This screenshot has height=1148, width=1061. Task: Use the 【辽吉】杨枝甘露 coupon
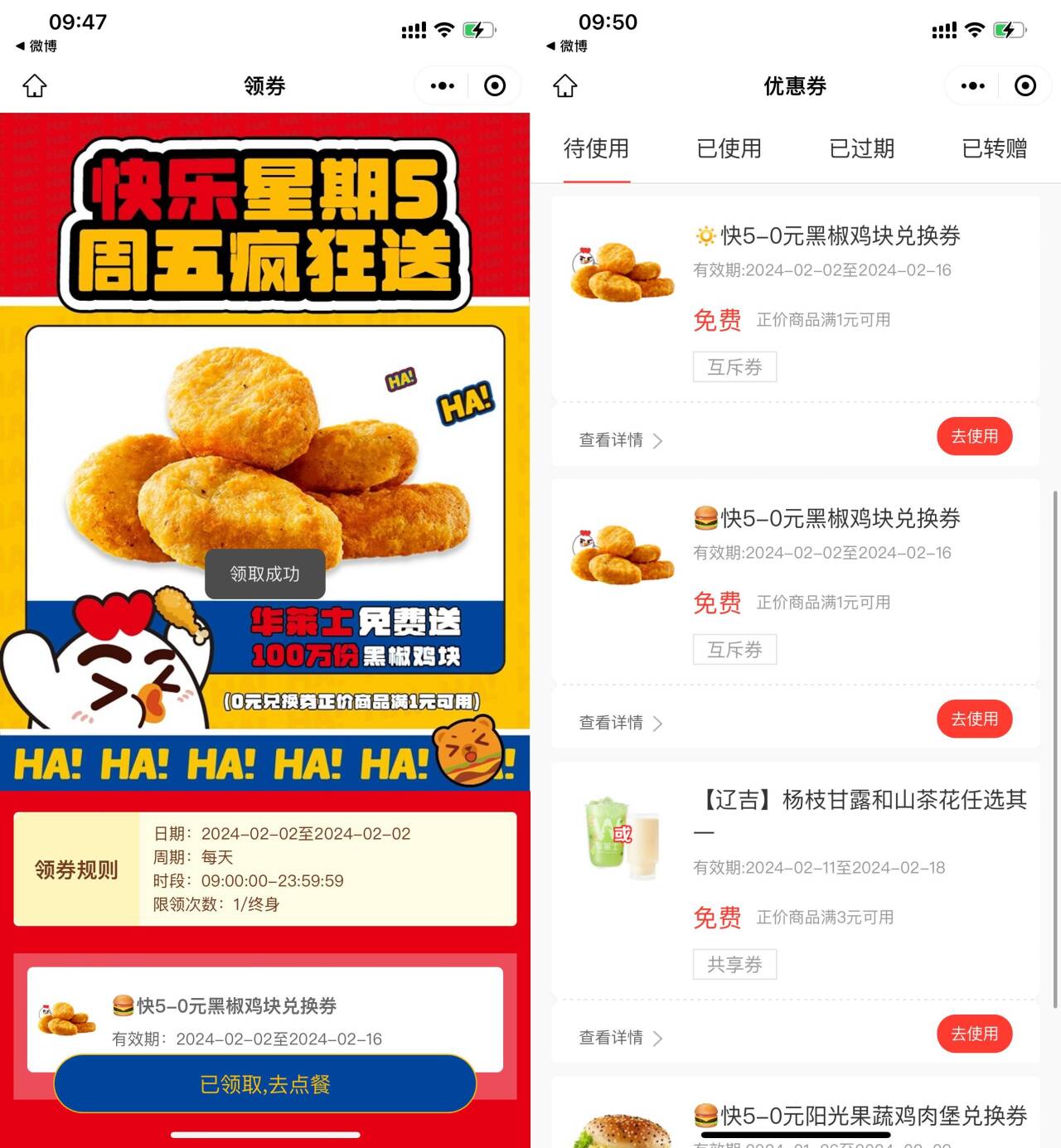[974, 1034]
